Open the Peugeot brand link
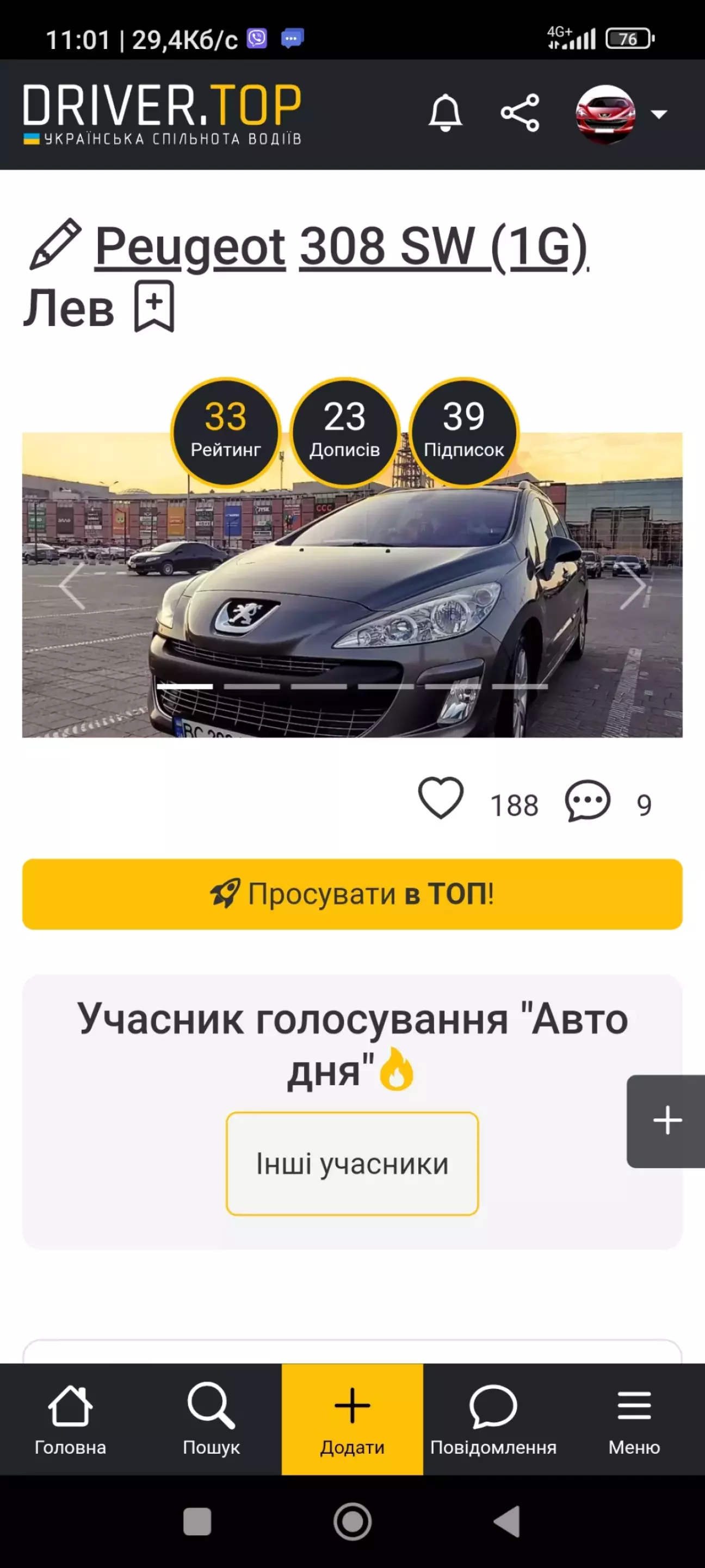The width and height of the screenshot is (705, 1568). 190,246
